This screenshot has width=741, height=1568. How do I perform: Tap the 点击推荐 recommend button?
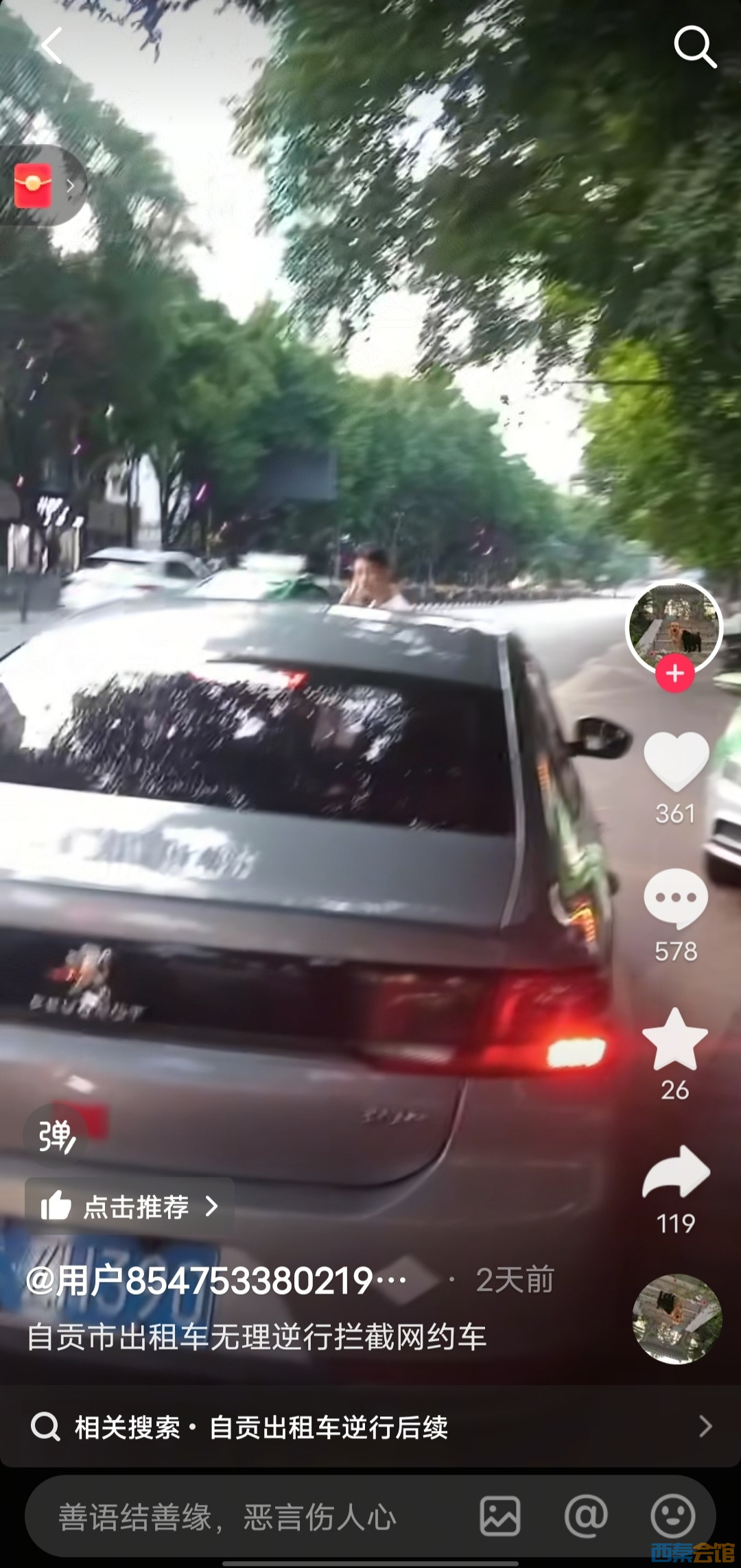129,1207
